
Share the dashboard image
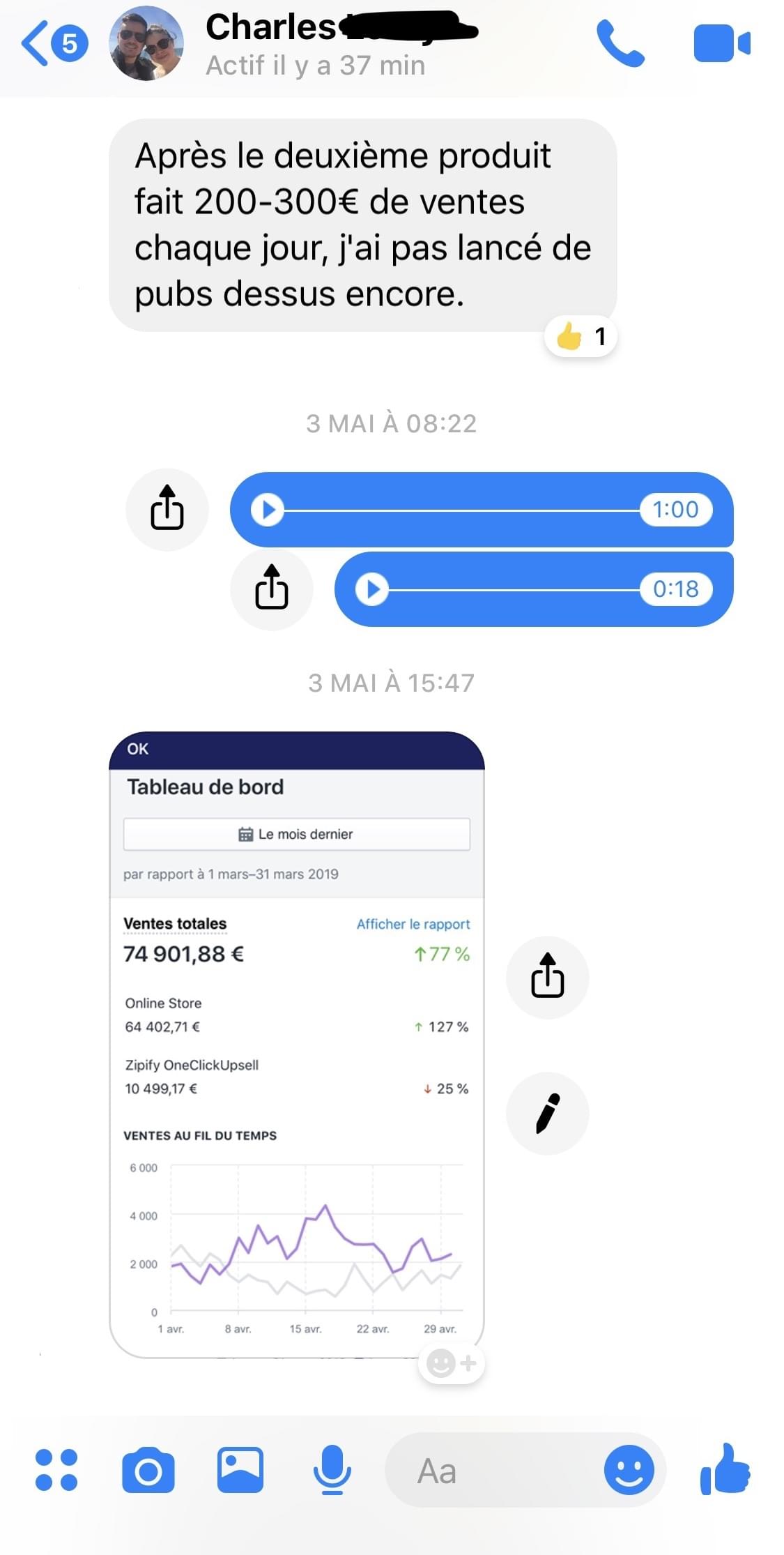pos(547,977)
